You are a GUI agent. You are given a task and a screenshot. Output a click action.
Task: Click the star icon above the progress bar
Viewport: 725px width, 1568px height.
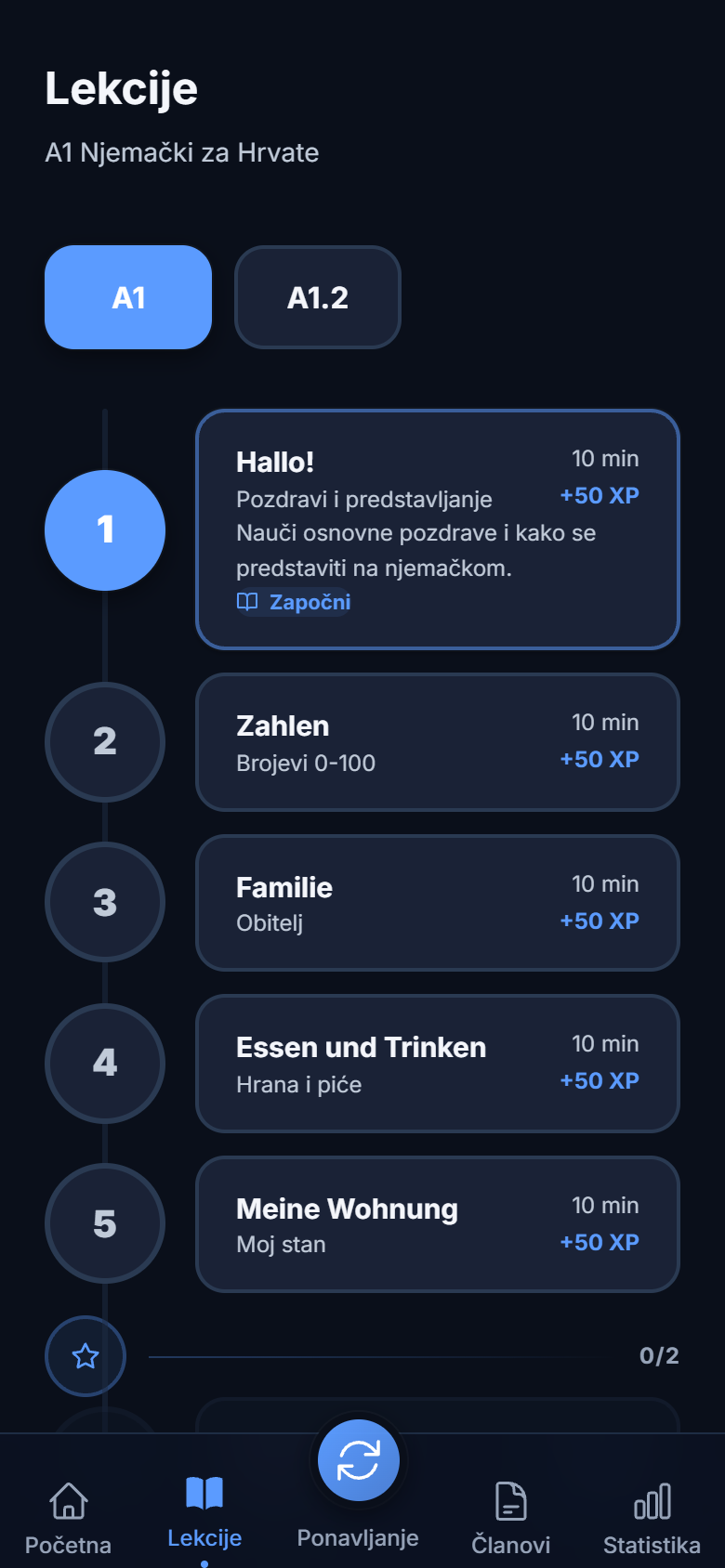[85, 1355]
